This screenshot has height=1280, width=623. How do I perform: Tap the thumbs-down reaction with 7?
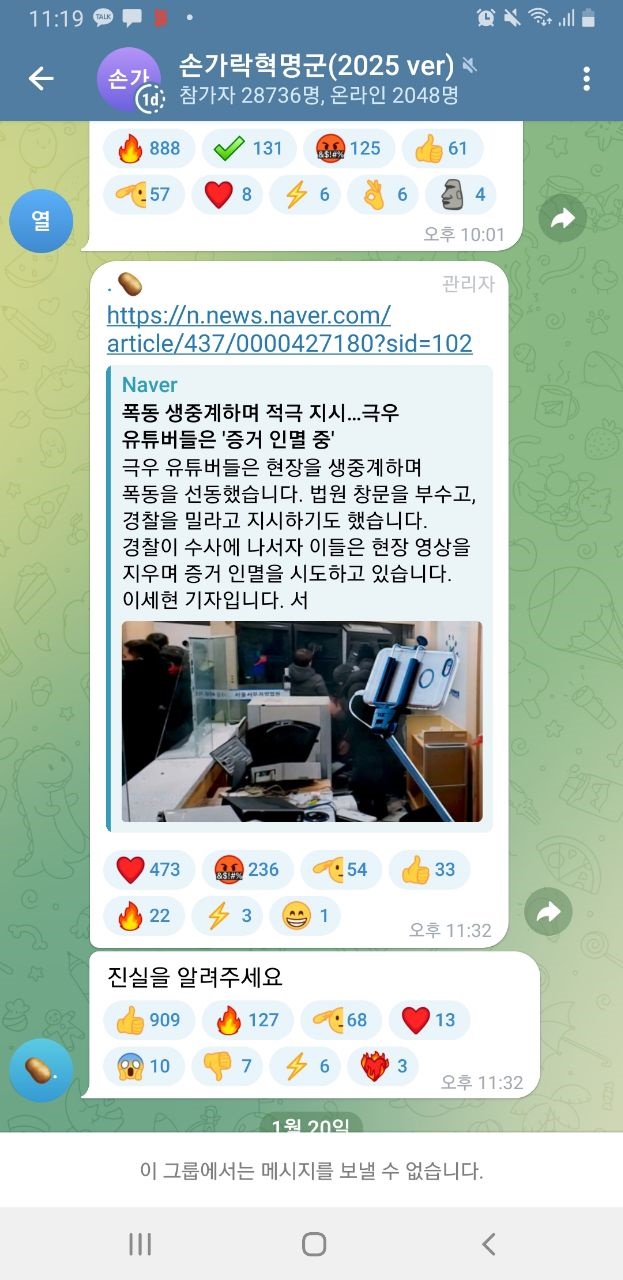(225, 1066)
